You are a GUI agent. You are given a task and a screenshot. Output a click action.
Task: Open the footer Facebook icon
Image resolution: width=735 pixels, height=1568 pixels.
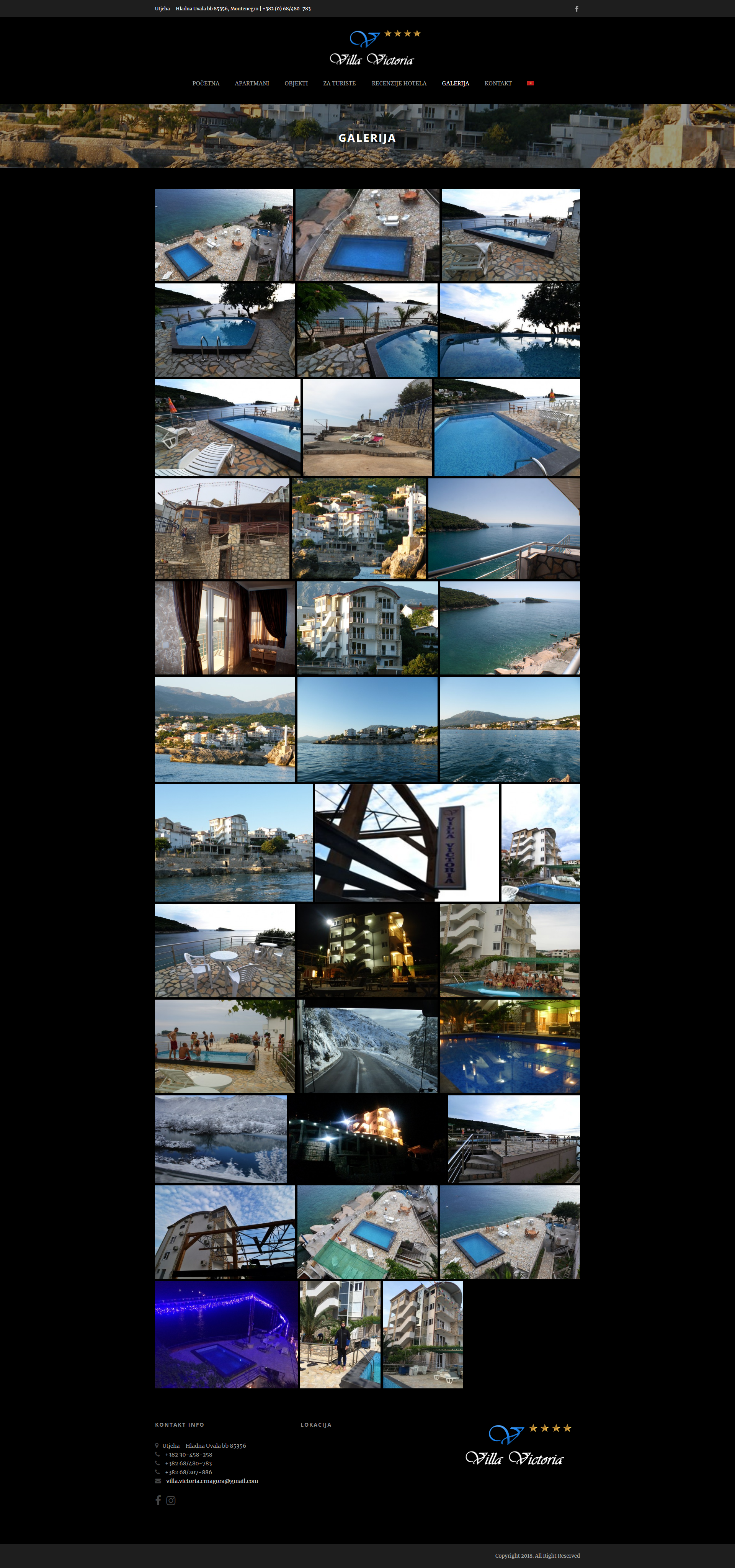point(158,1501)
